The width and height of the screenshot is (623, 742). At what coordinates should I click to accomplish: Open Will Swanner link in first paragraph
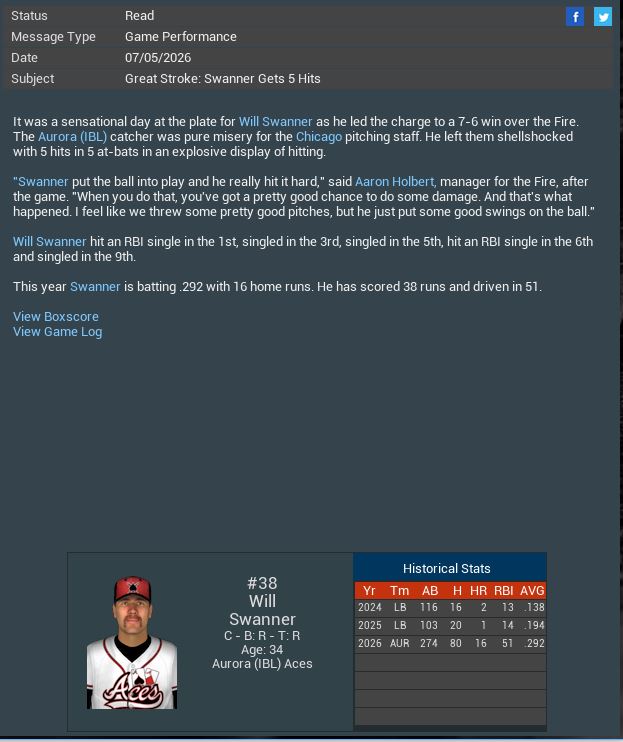pos(275,121)
